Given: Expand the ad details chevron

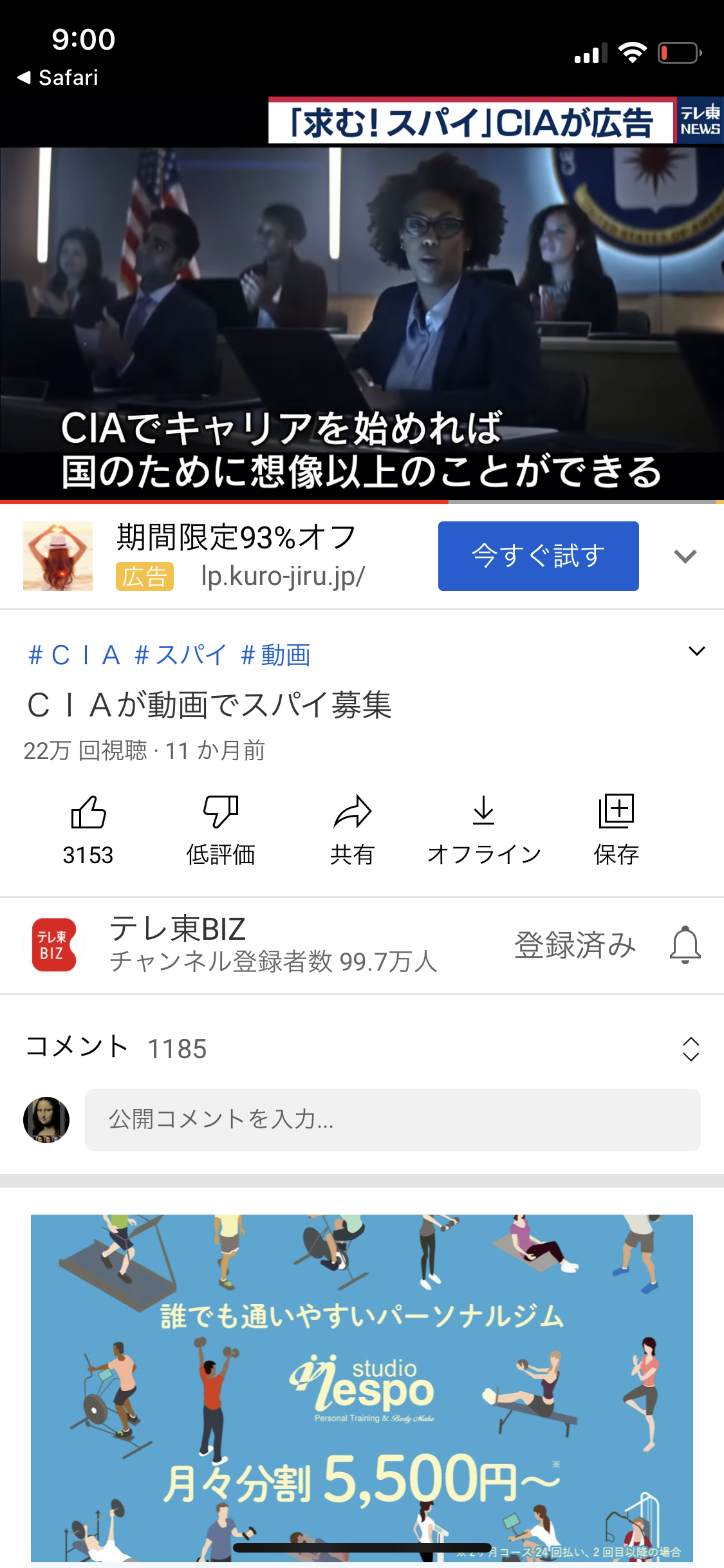Looking at the screenshot, I should click(x=685, y=556).
